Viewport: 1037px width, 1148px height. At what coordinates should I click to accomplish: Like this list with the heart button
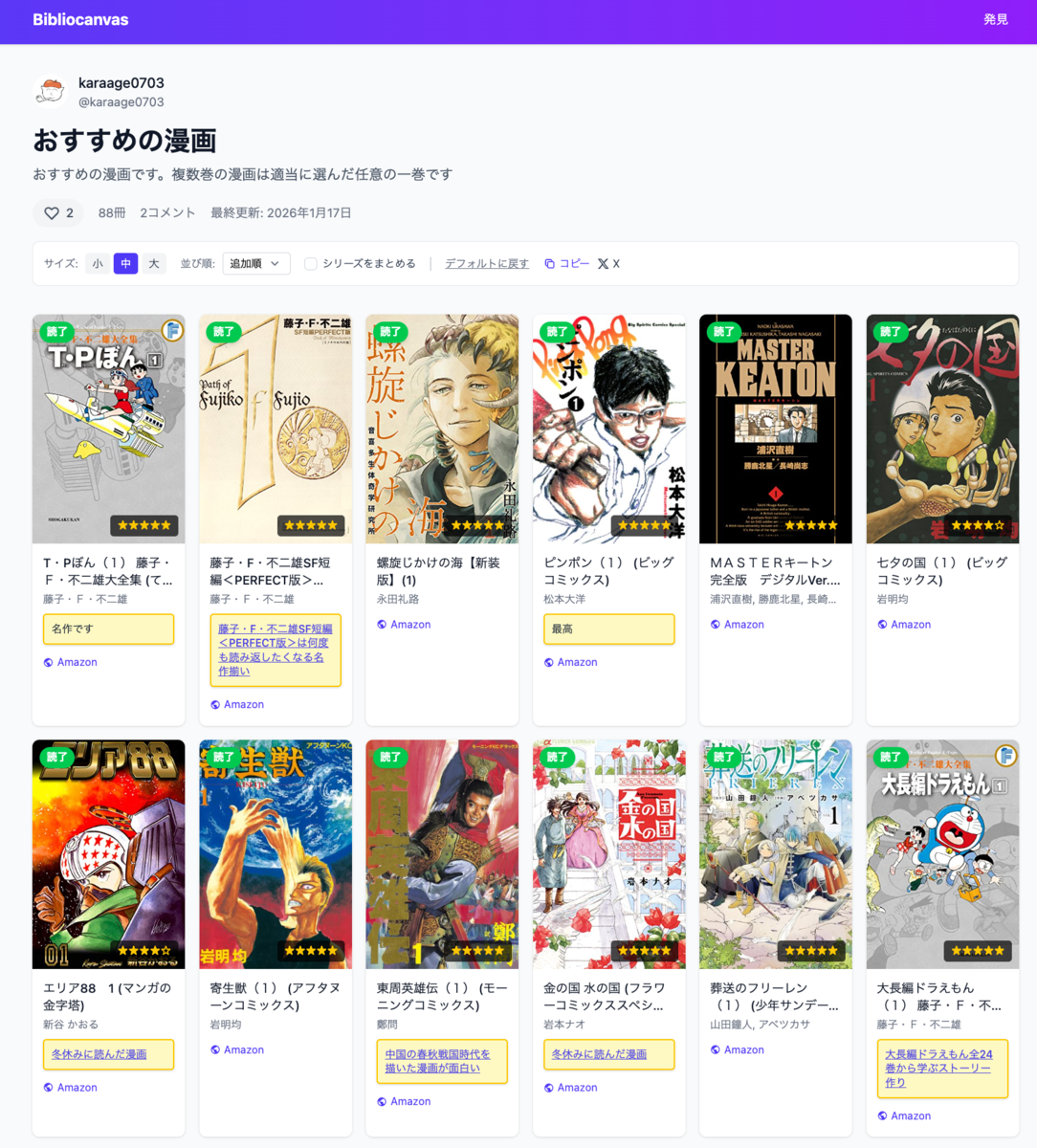58,213
